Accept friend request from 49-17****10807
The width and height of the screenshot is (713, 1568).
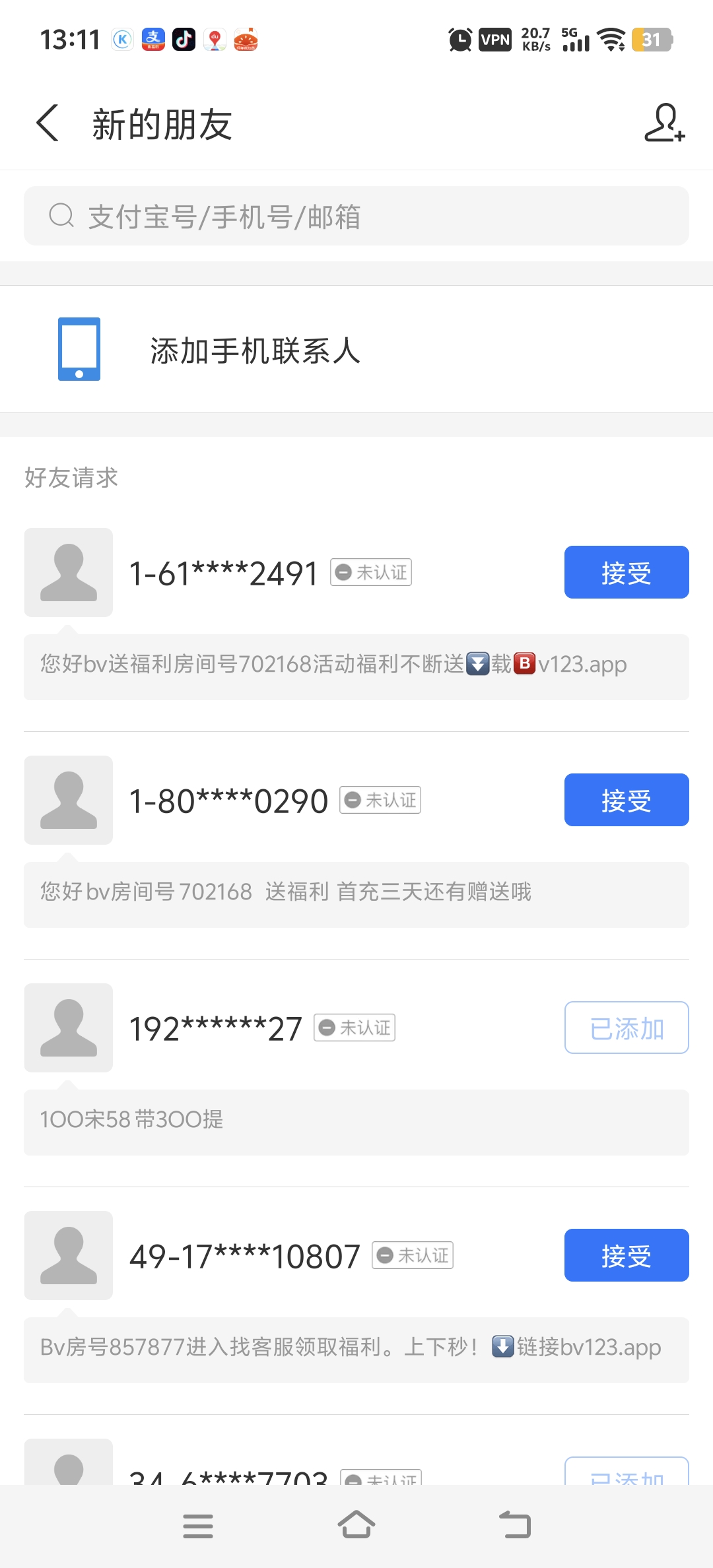(627, 1255)
